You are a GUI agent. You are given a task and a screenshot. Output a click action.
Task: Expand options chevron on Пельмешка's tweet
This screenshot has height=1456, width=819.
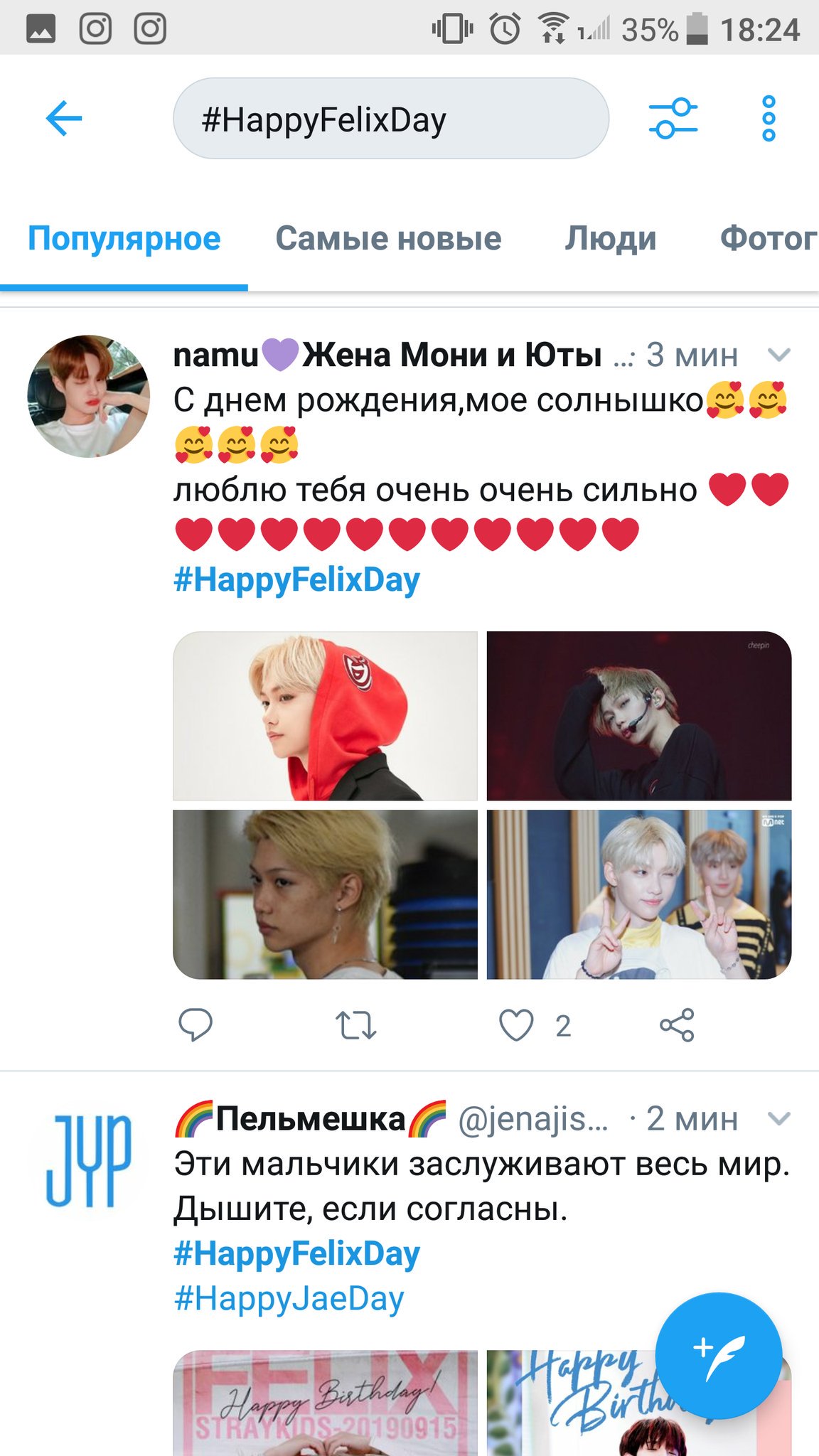[779, 1119]
